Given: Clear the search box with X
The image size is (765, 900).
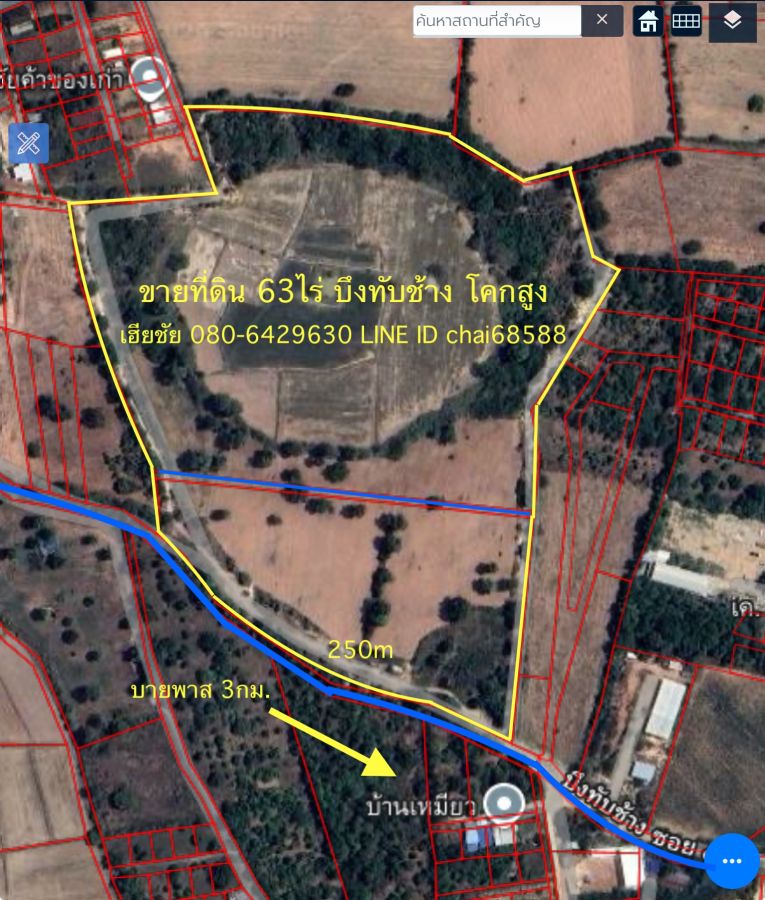Looking at the screenshot, I should tap(602, 20).
